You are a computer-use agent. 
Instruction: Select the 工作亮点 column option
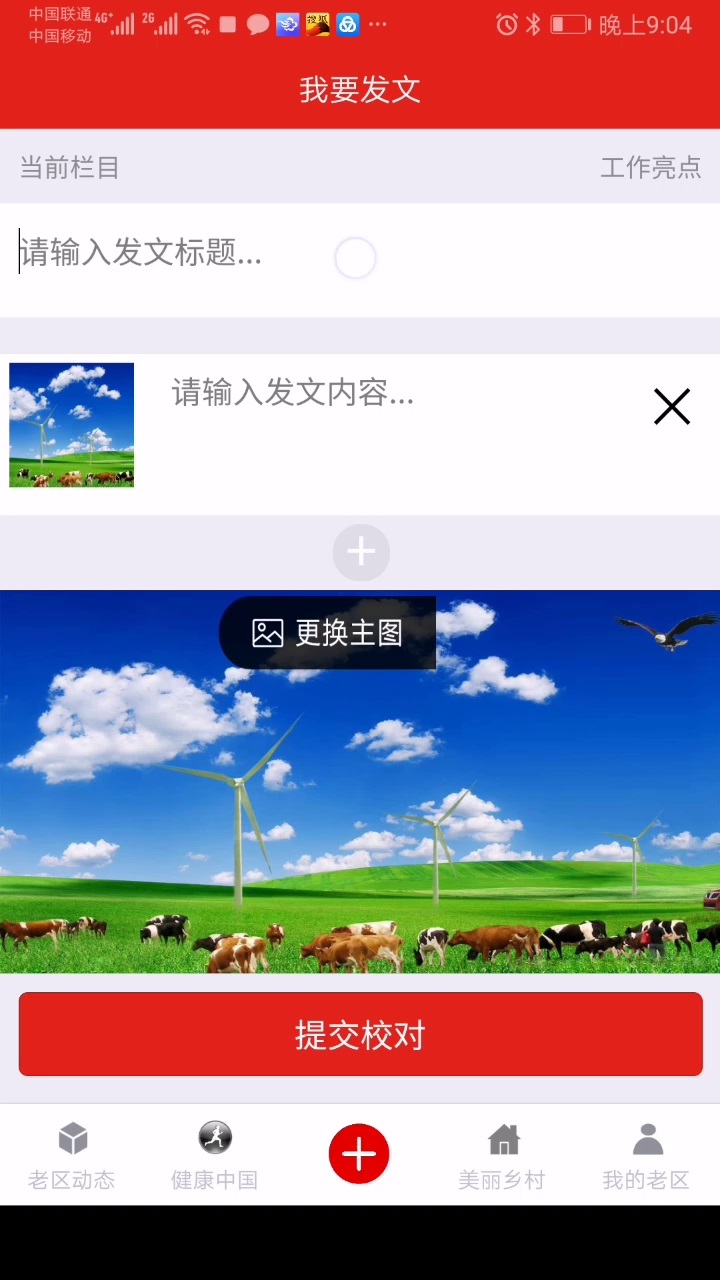650,167
